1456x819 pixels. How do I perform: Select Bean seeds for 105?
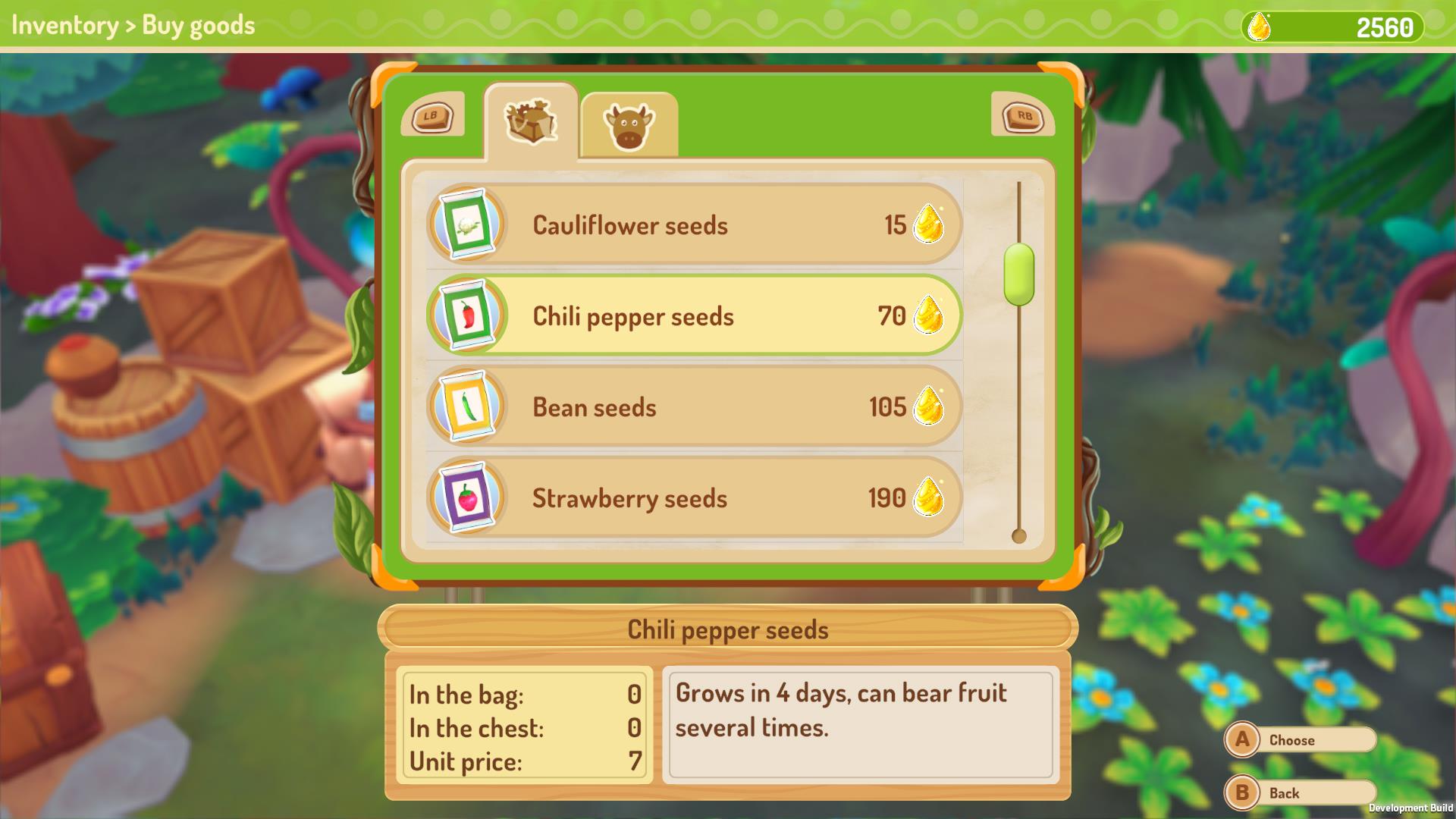point(694,407)
